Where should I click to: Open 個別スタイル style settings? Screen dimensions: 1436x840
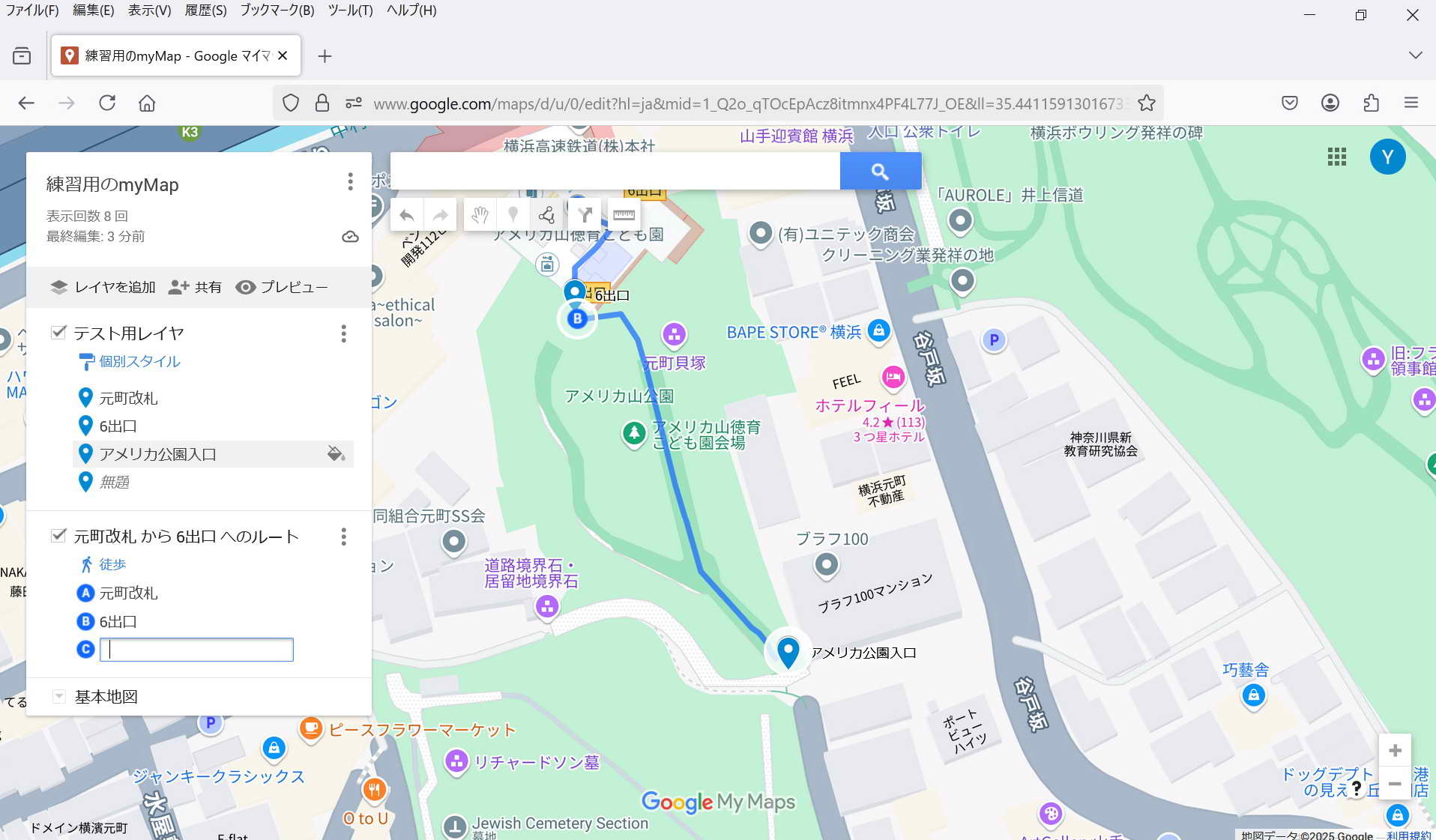pyautogui.click(x=139, y=361)
